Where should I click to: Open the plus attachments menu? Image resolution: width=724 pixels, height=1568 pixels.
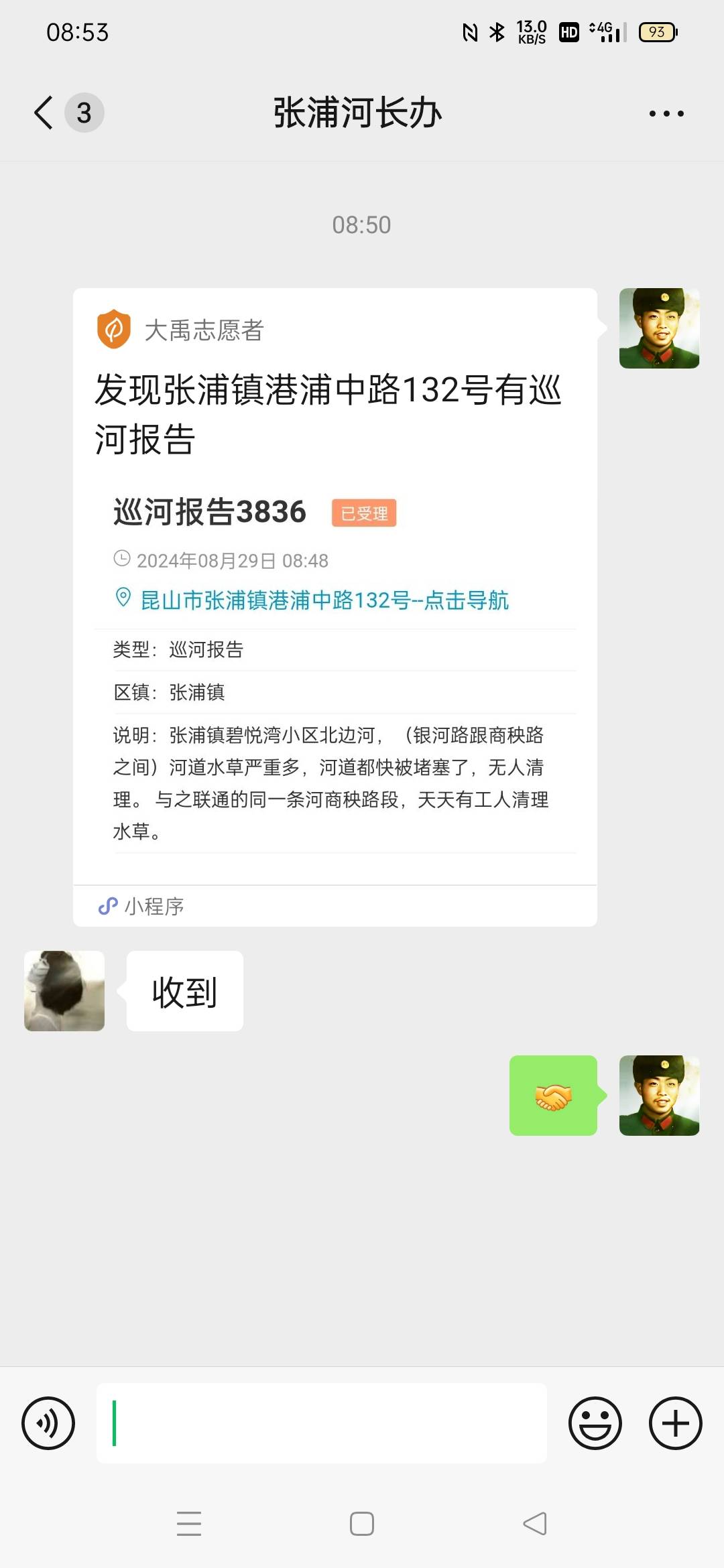tap(676, 1423)
